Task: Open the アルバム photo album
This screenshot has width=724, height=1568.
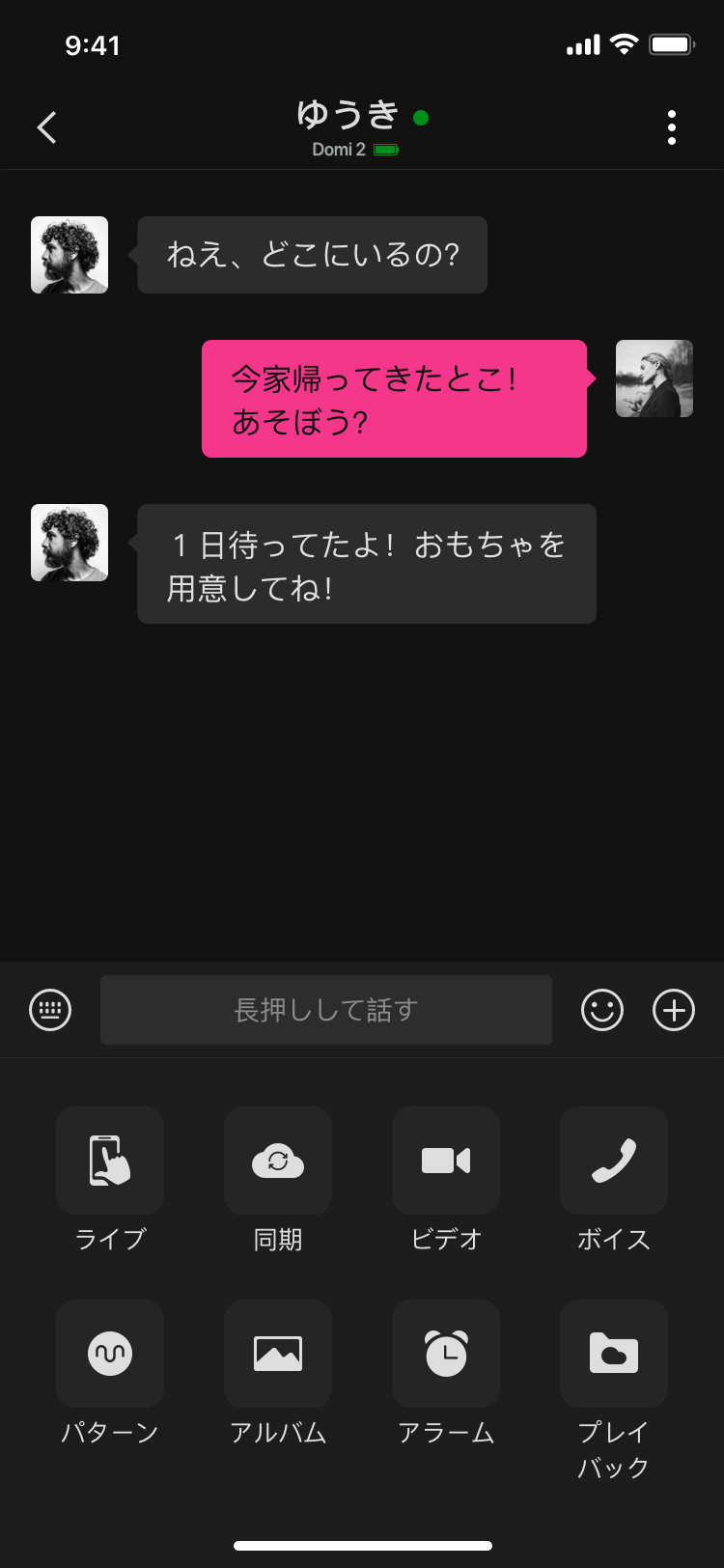Action: click(x=277, y=1353)
